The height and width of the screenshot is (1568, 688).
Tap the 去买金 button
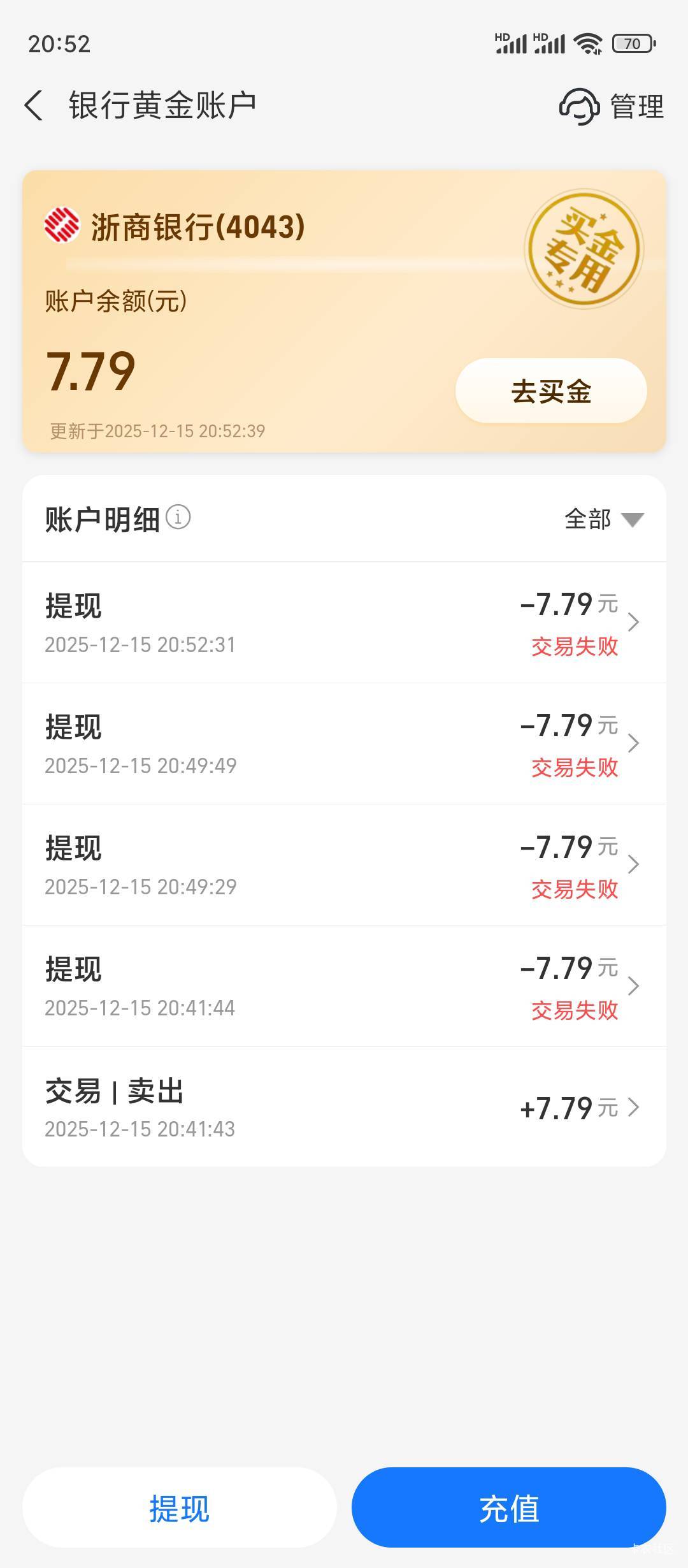click(x=551, y=391)
